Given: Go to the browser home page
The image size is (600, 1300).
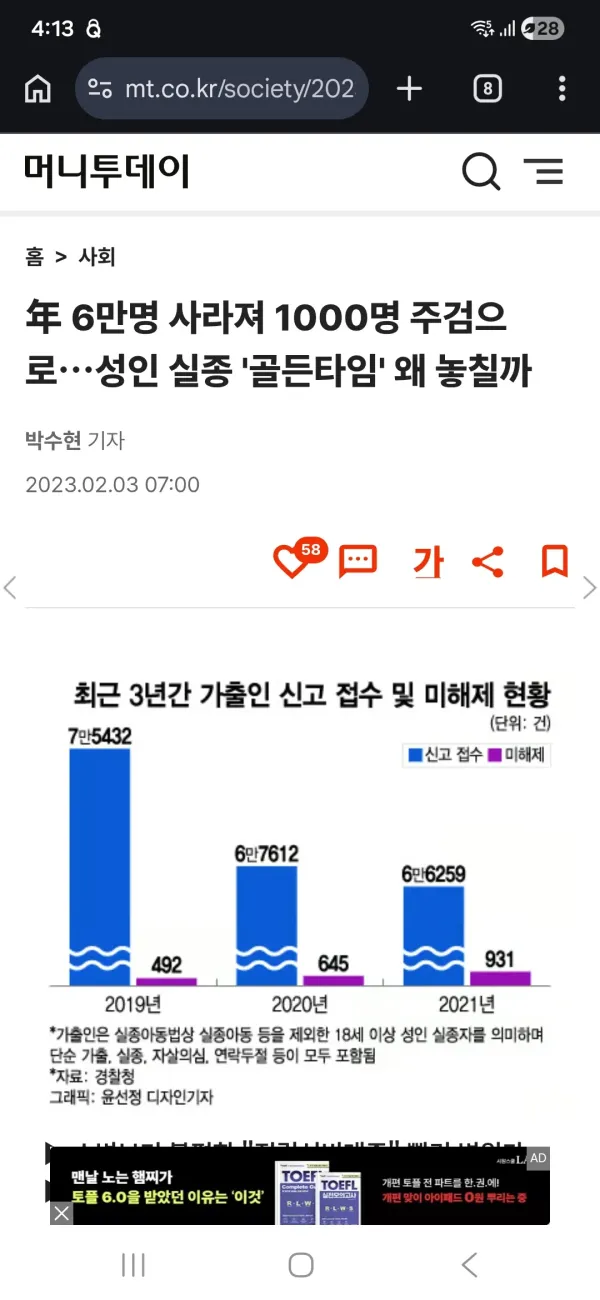Looking at the screenshot, I should (x=37, y=89).
